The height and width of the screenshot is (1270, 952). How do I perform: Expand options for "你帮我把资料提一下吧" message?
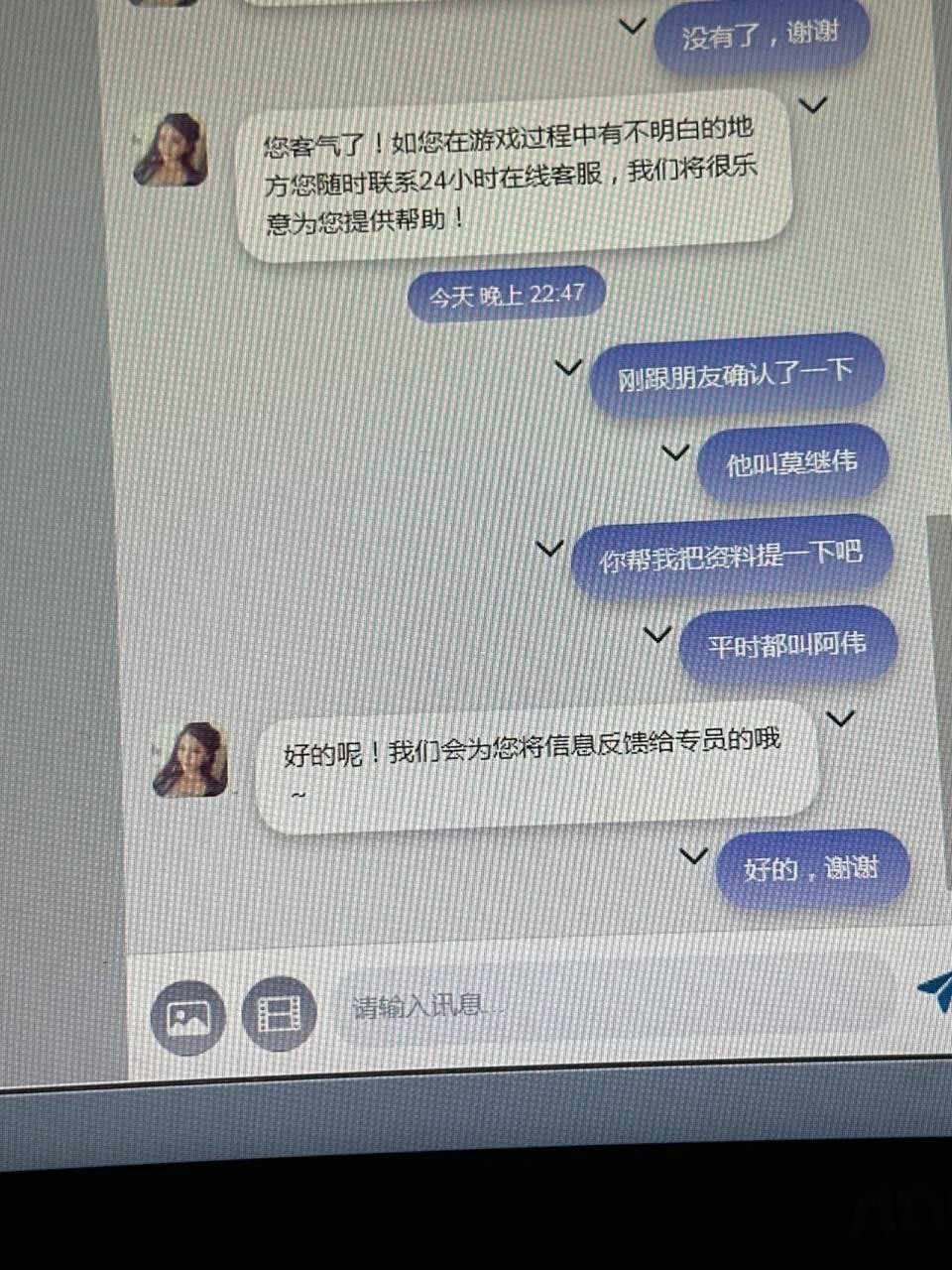[549, 547]
